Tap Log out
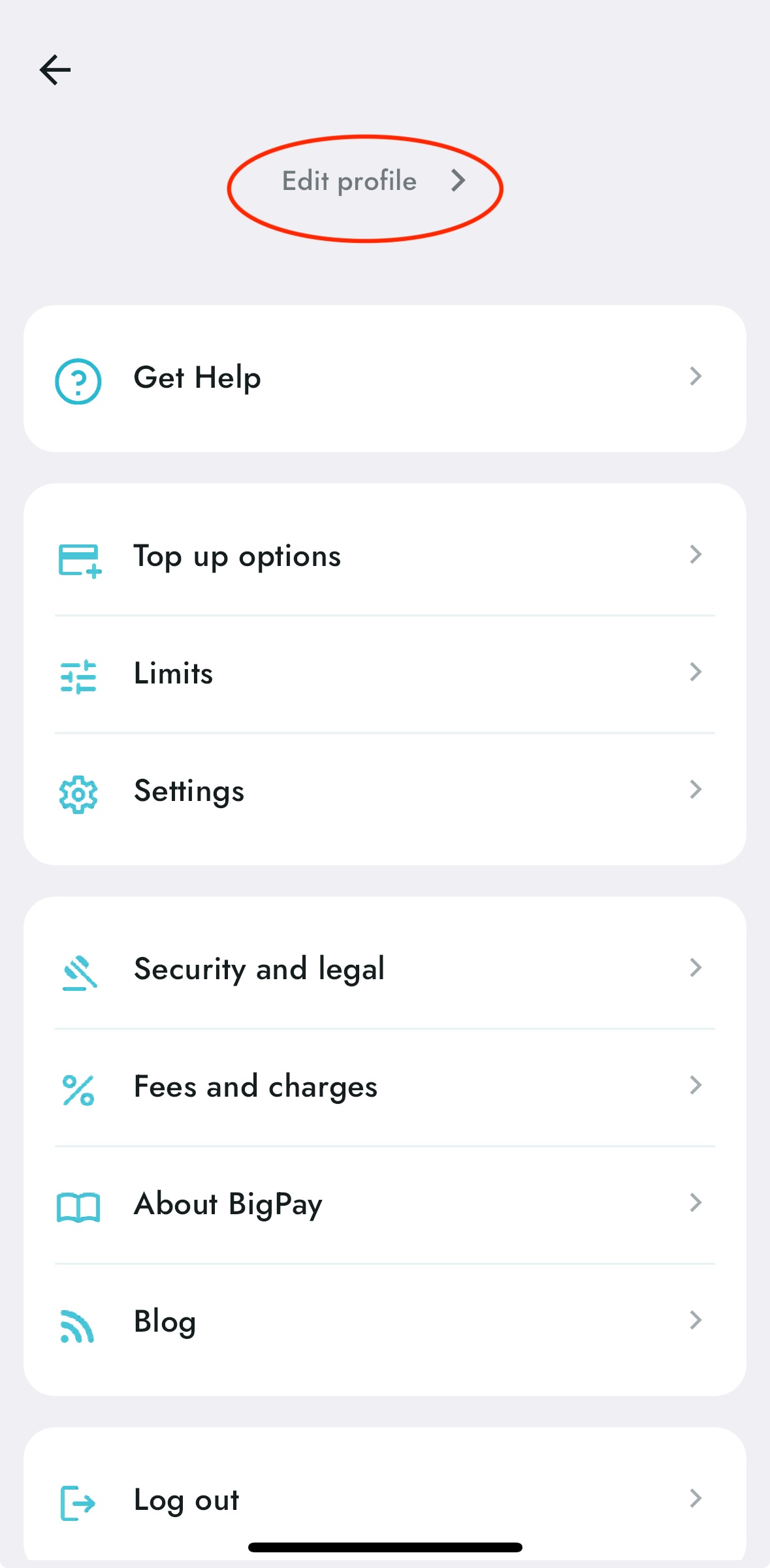Viewport: 770px width, 1568px height. click(x=185, y=1500)
